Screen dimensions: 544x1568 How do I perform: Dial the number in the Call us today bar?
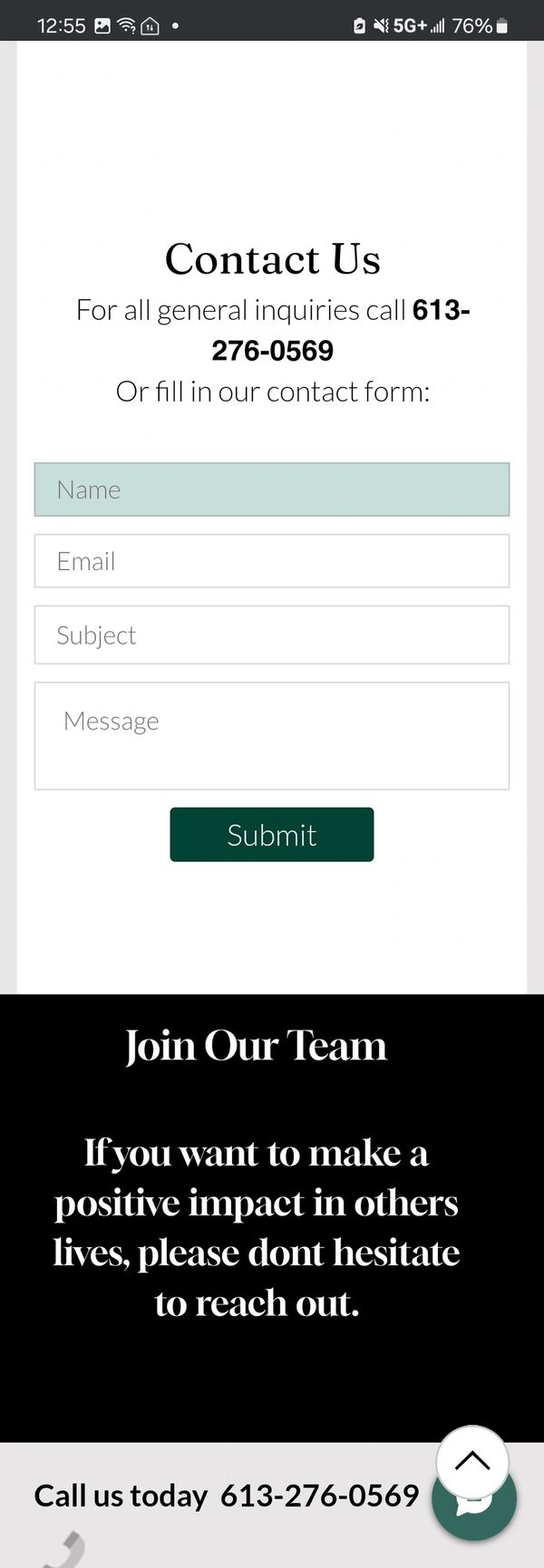click(319, 1495)
